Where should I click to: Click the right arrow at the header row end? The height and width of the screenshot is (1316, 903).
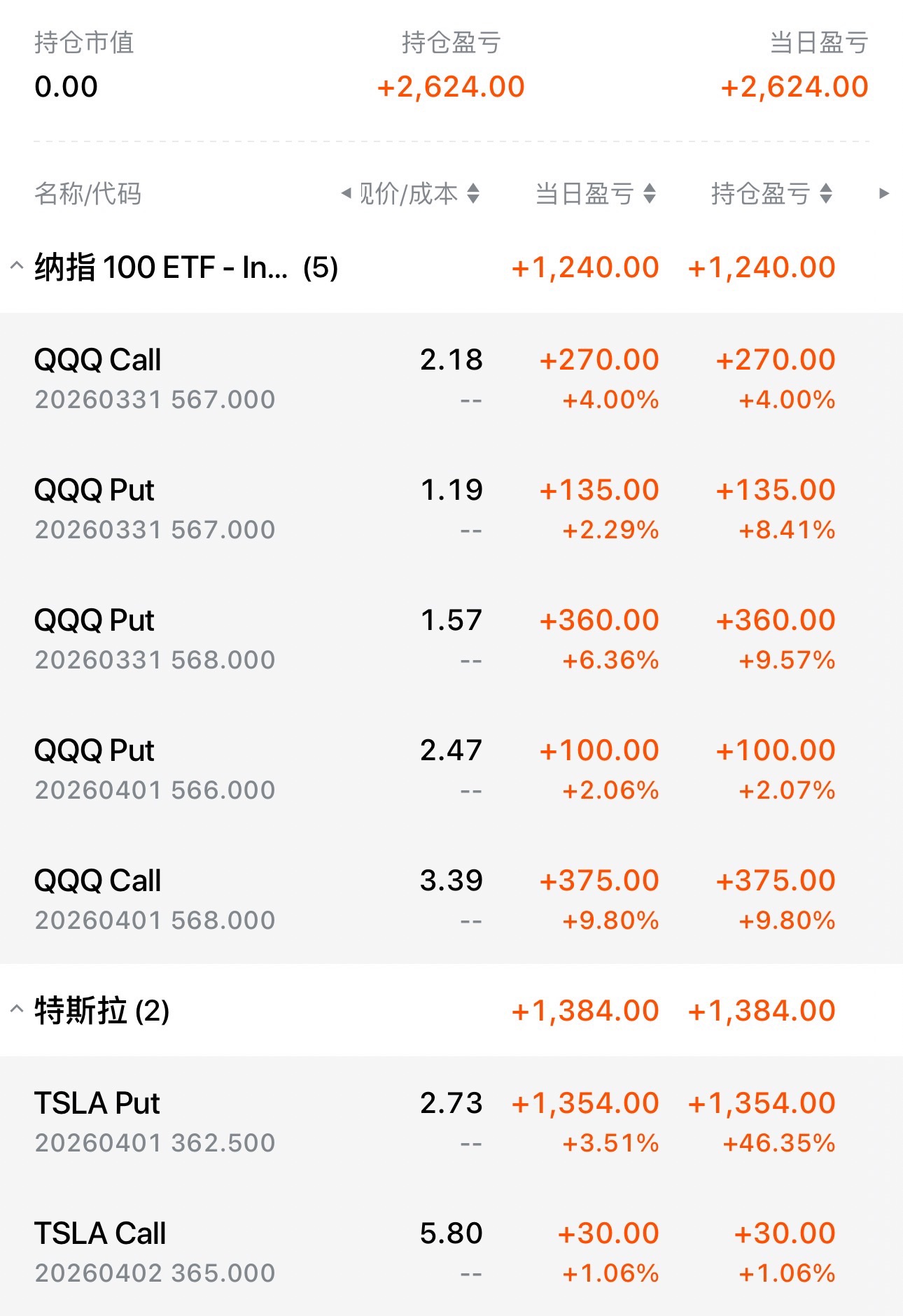tap(884, 195)
